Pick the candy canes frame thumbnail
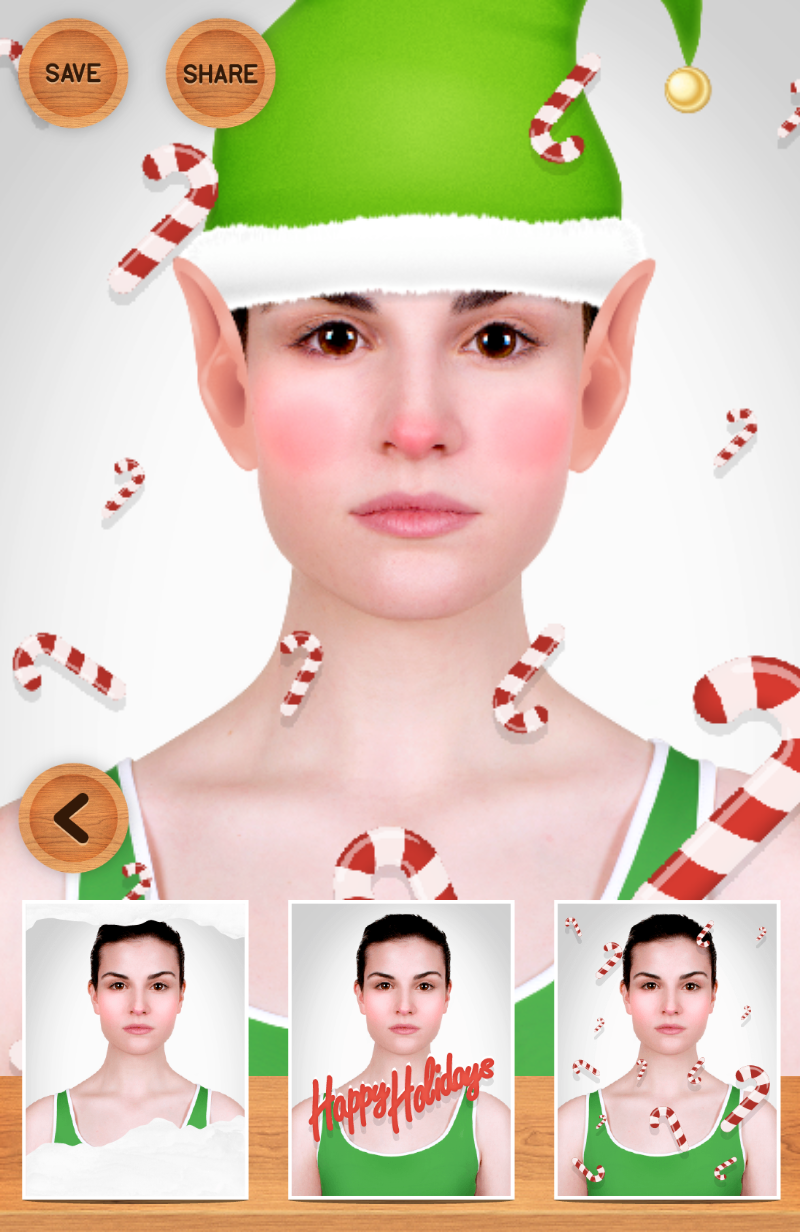Viewport: 800px width, 1232px height. (x=667, y=1049)
